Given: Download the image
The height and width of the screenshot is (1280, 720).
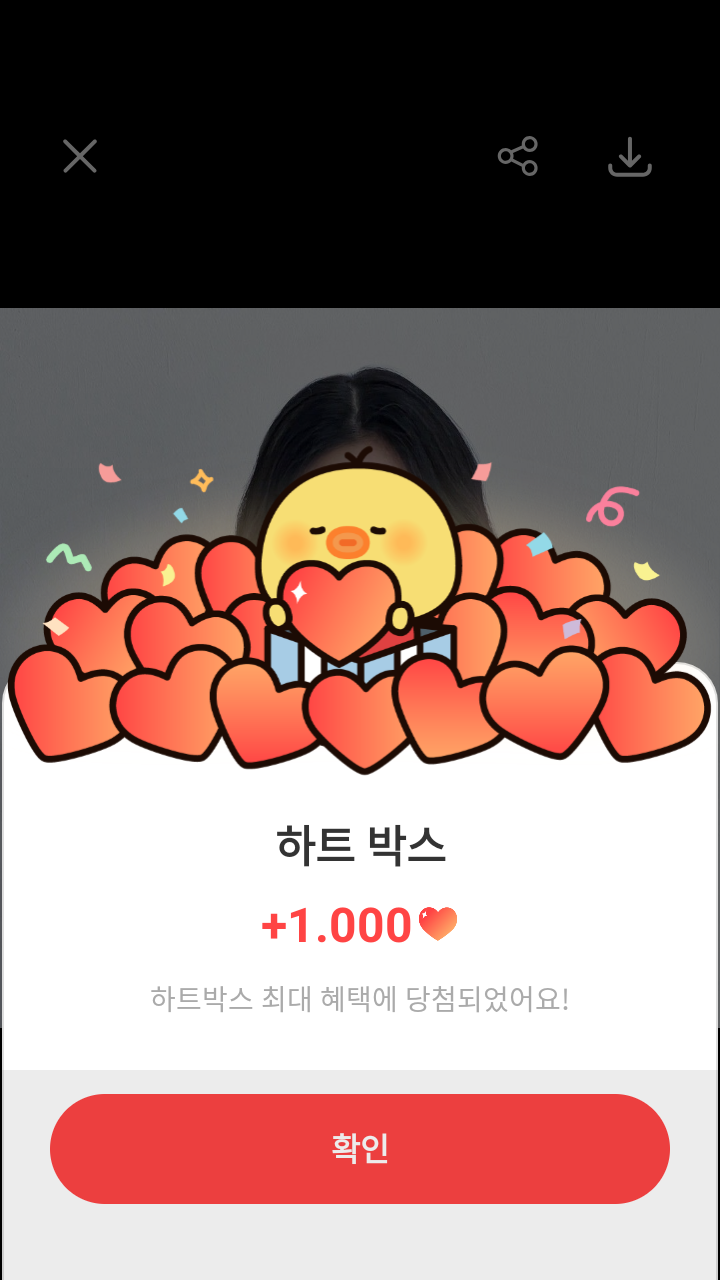Looking at the screenshot, I should coord(630,157).
